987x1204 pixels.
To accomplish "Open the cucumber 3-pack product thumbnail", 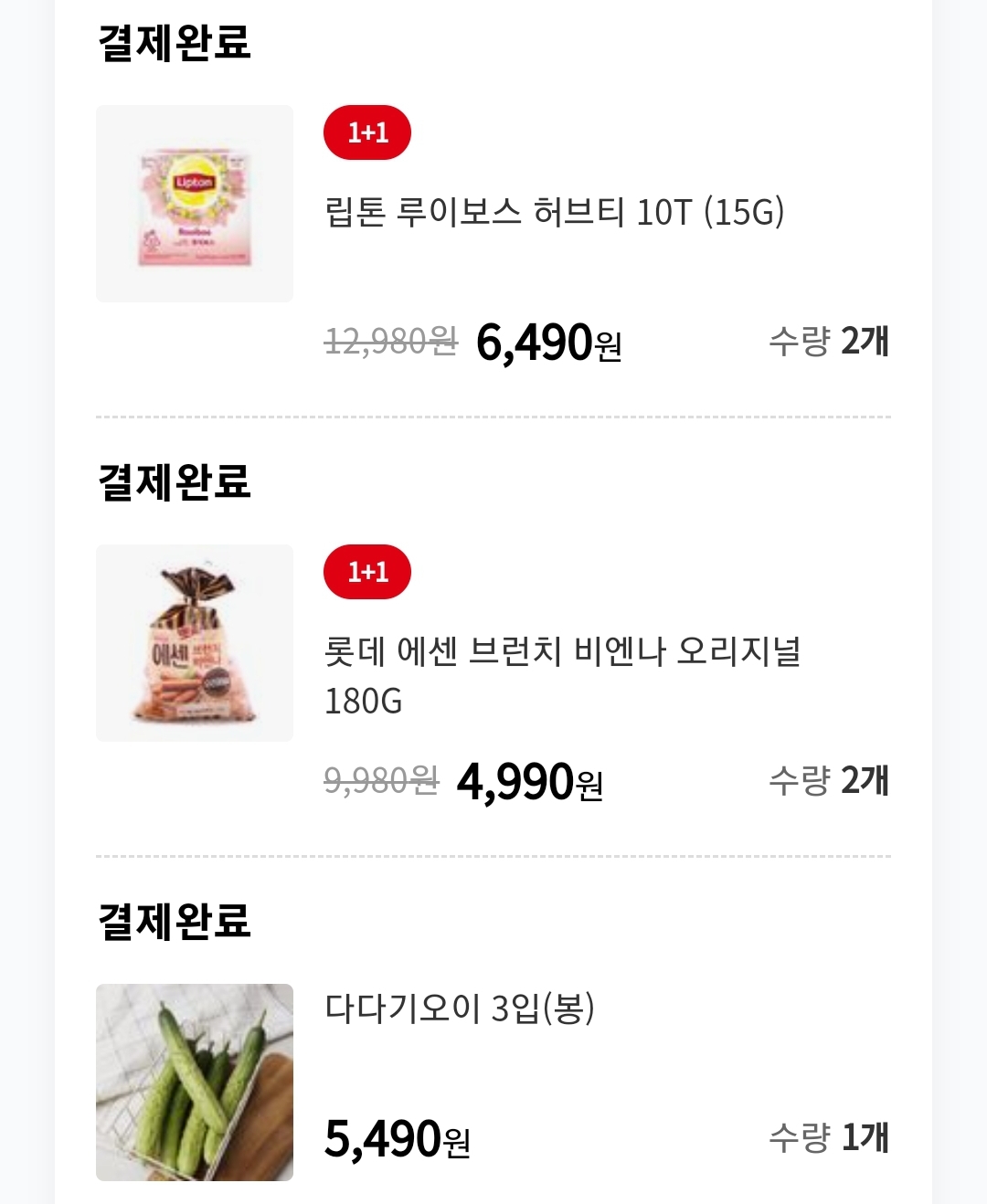I will click(194, 1081).
